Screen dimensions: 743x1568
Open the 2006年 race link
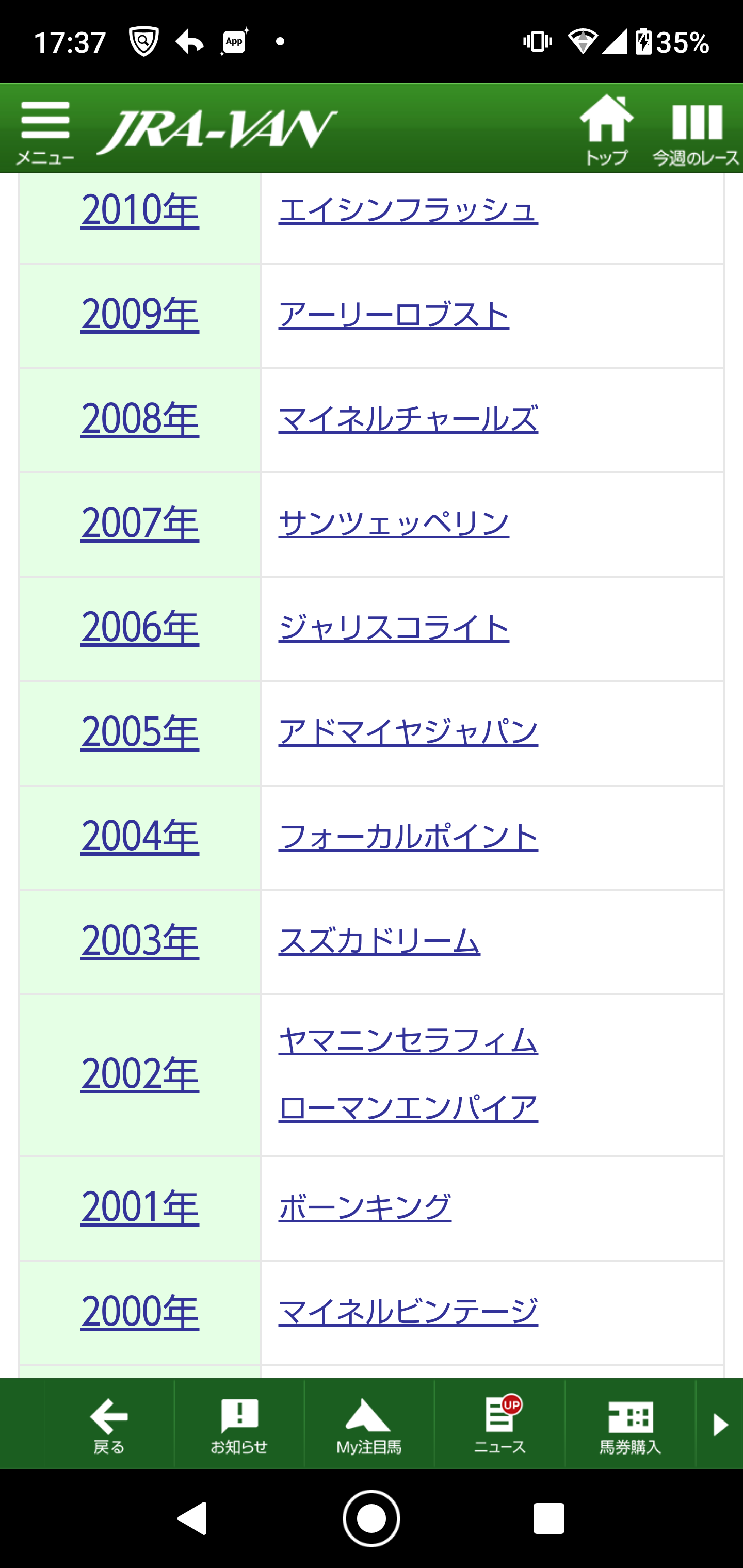[139, 628]
